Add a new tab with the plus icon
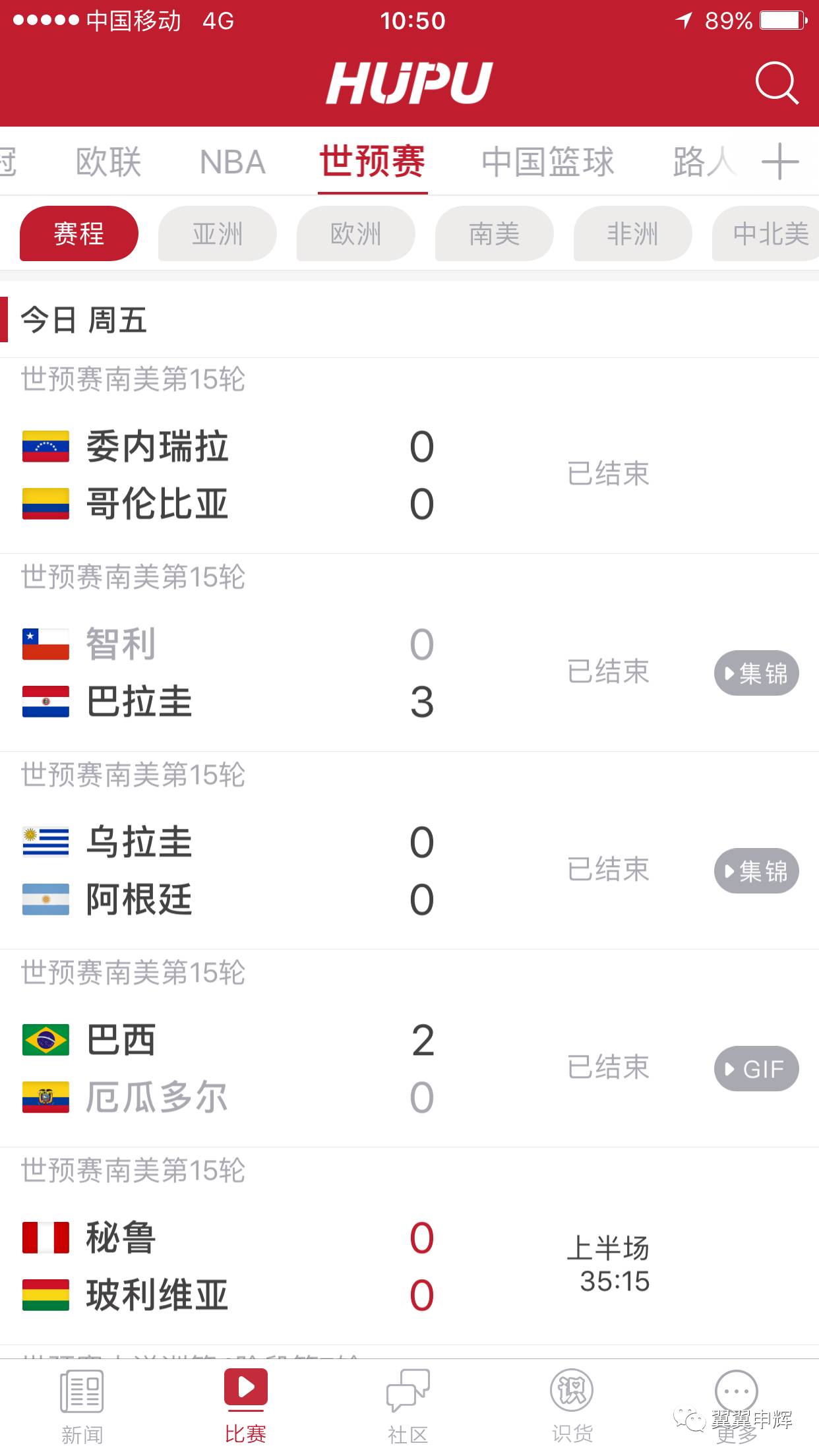819x1456 pixels. tap(781, 162)
